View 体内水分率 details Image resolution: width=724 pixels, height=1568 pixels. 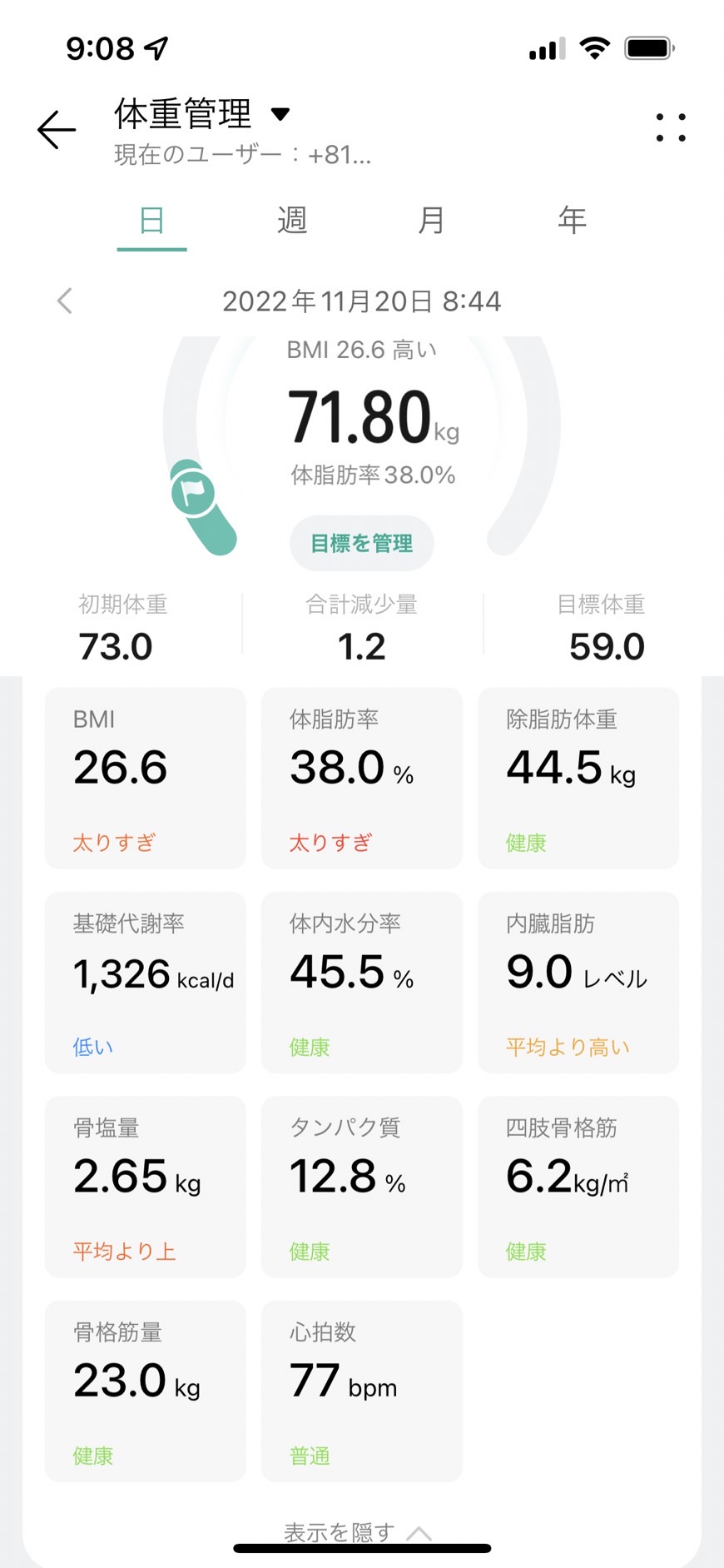[x=361, y=982]
